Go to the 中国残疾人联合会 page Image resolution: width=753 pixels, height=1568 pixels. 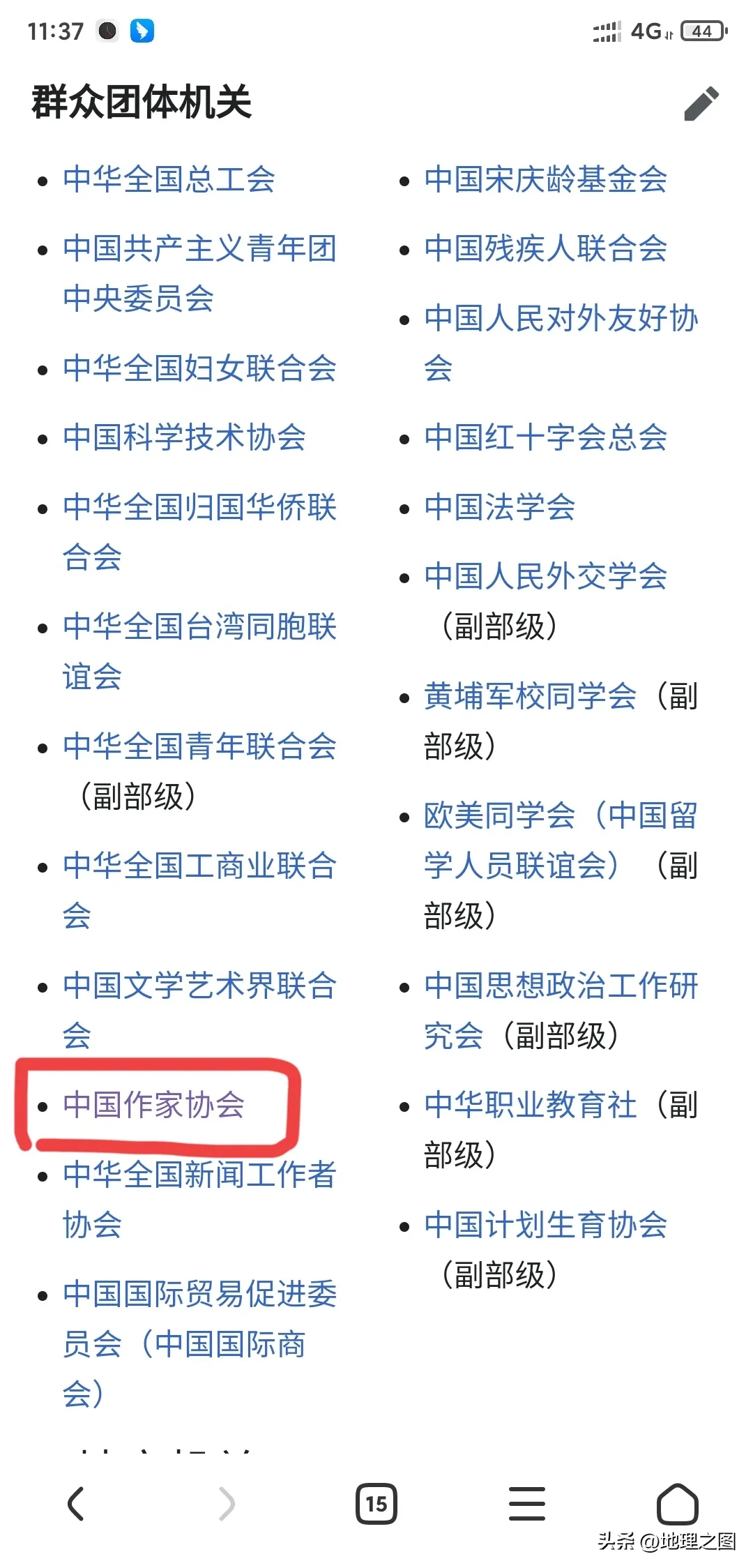tap(545, 249)
